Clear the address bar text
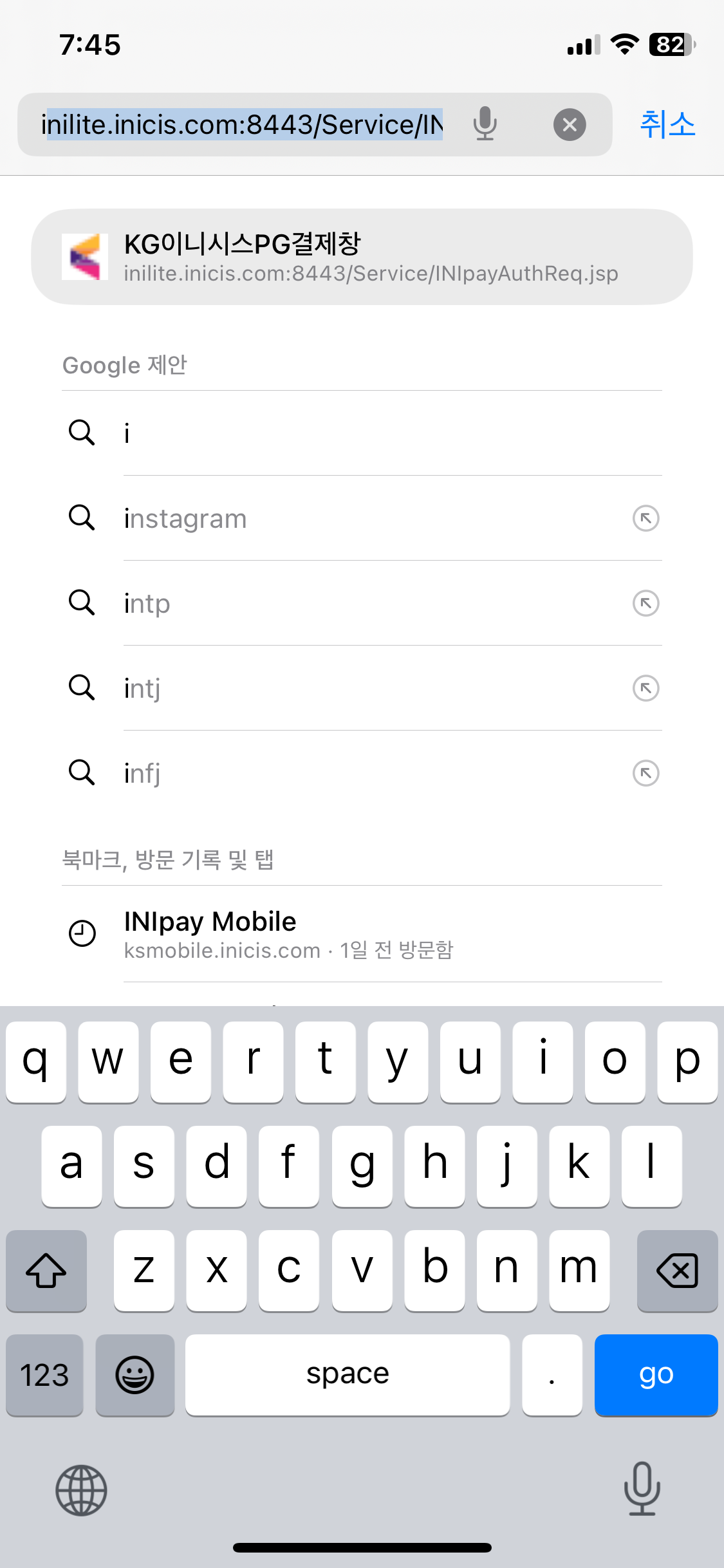Viewport: 724px width, 1568px height. click(570, 124)
